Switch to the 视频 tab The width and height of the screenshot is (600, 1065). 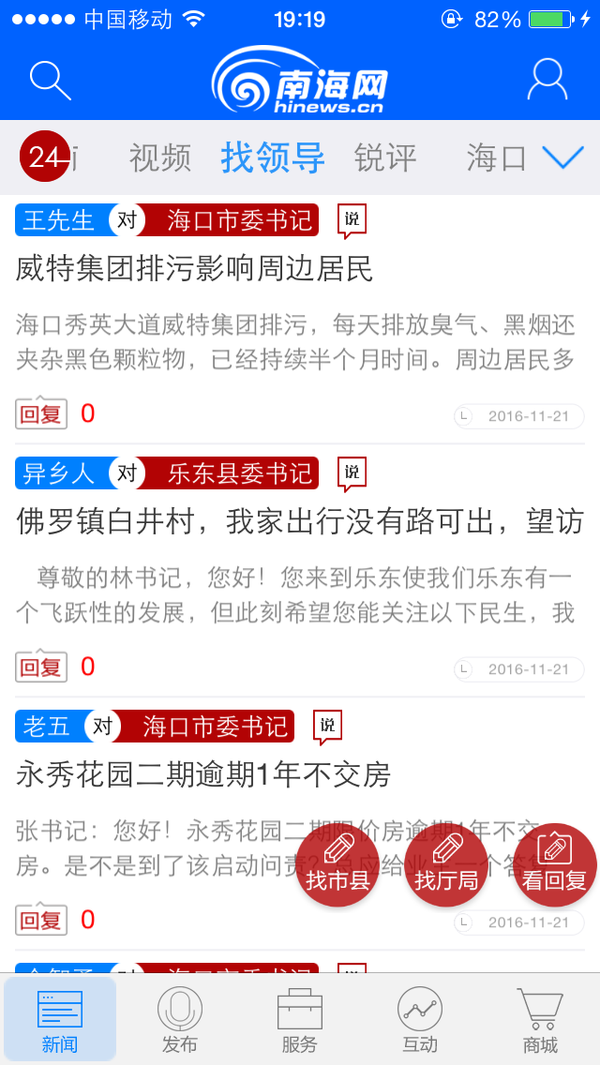coord(160,158)
